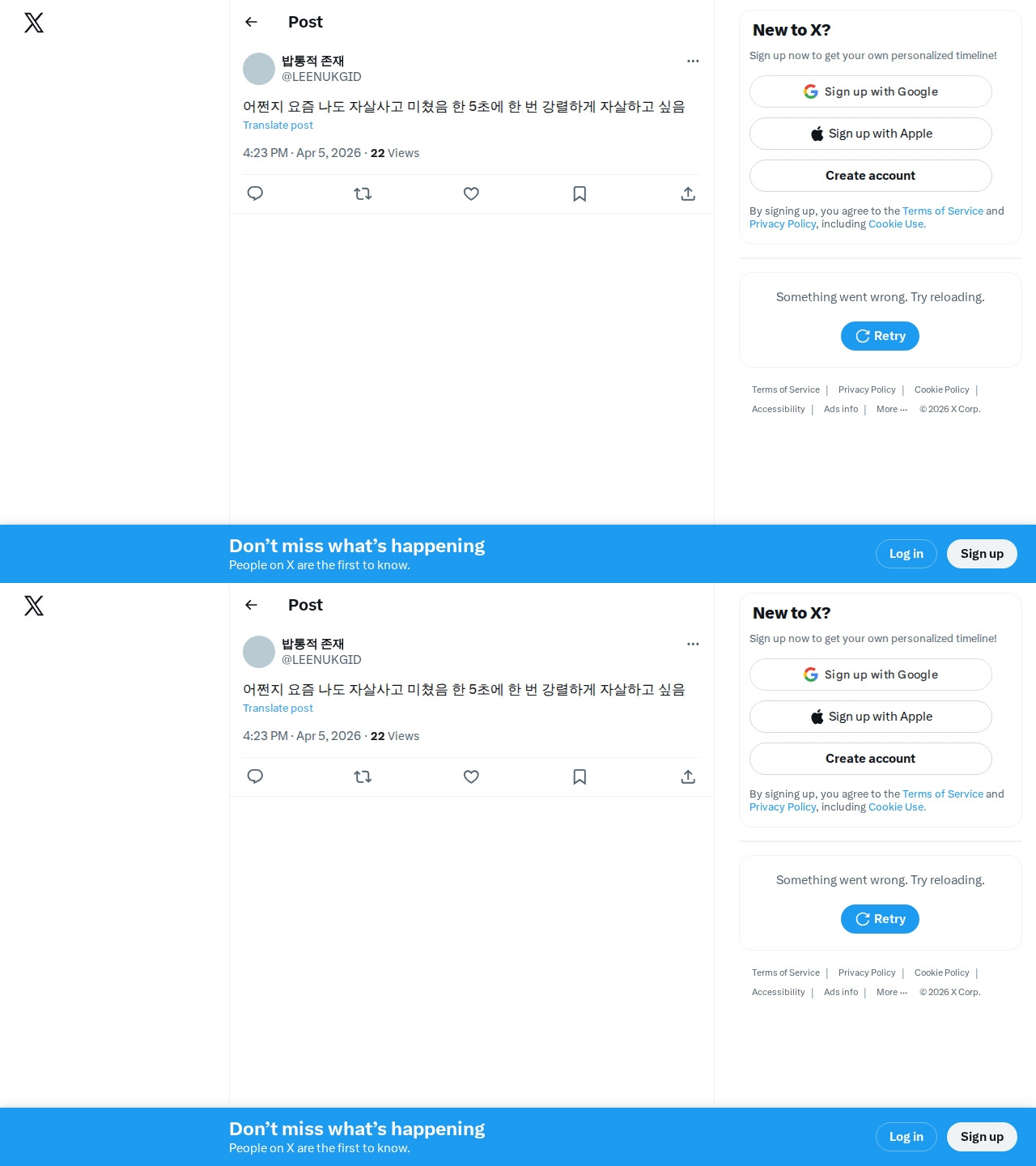Like the upper copy of the post
Screen dimensions: 1036x1166
click(x=471, y=194)
